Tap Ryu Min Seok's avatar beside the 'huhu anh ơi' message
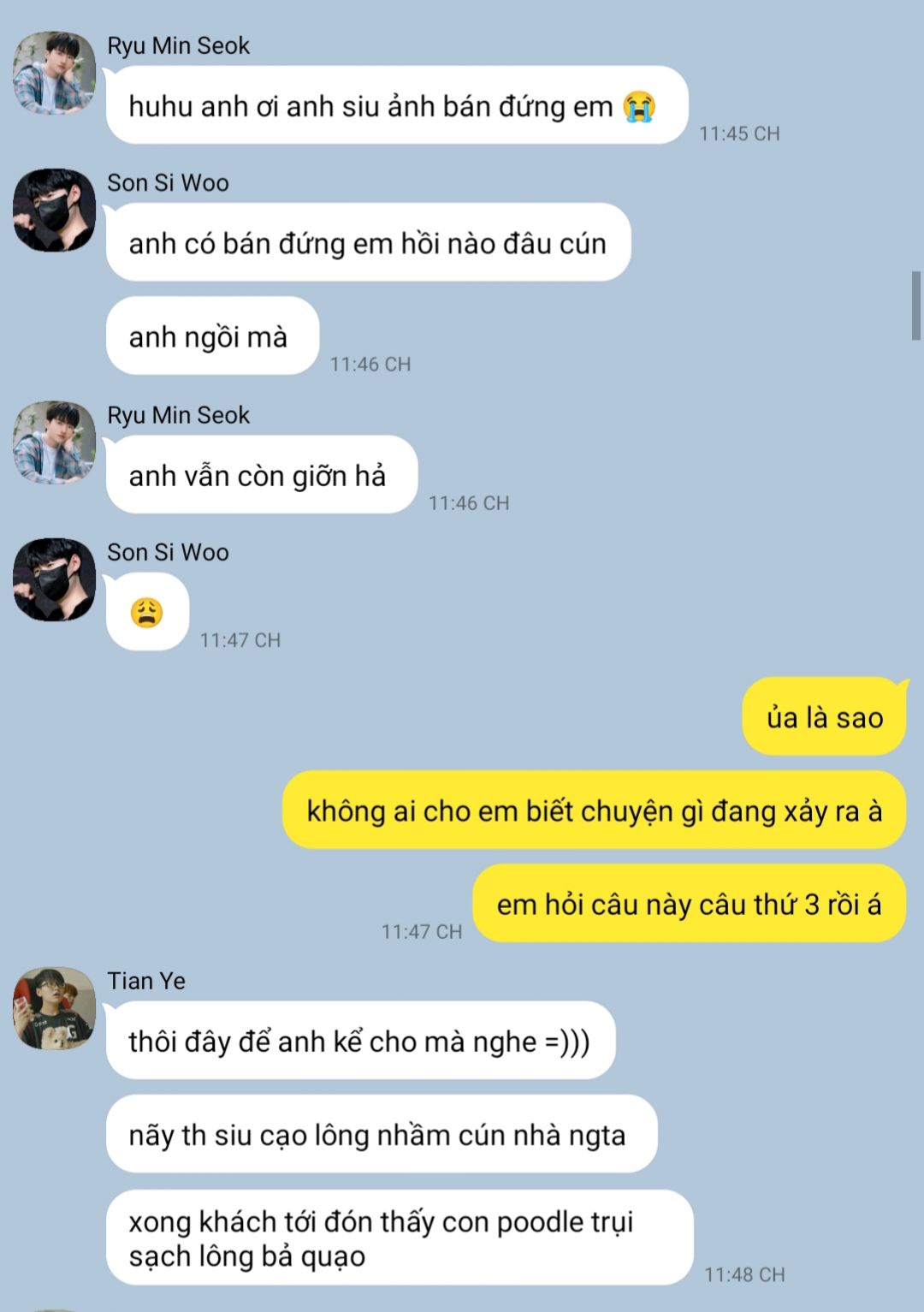 (54, 73)
